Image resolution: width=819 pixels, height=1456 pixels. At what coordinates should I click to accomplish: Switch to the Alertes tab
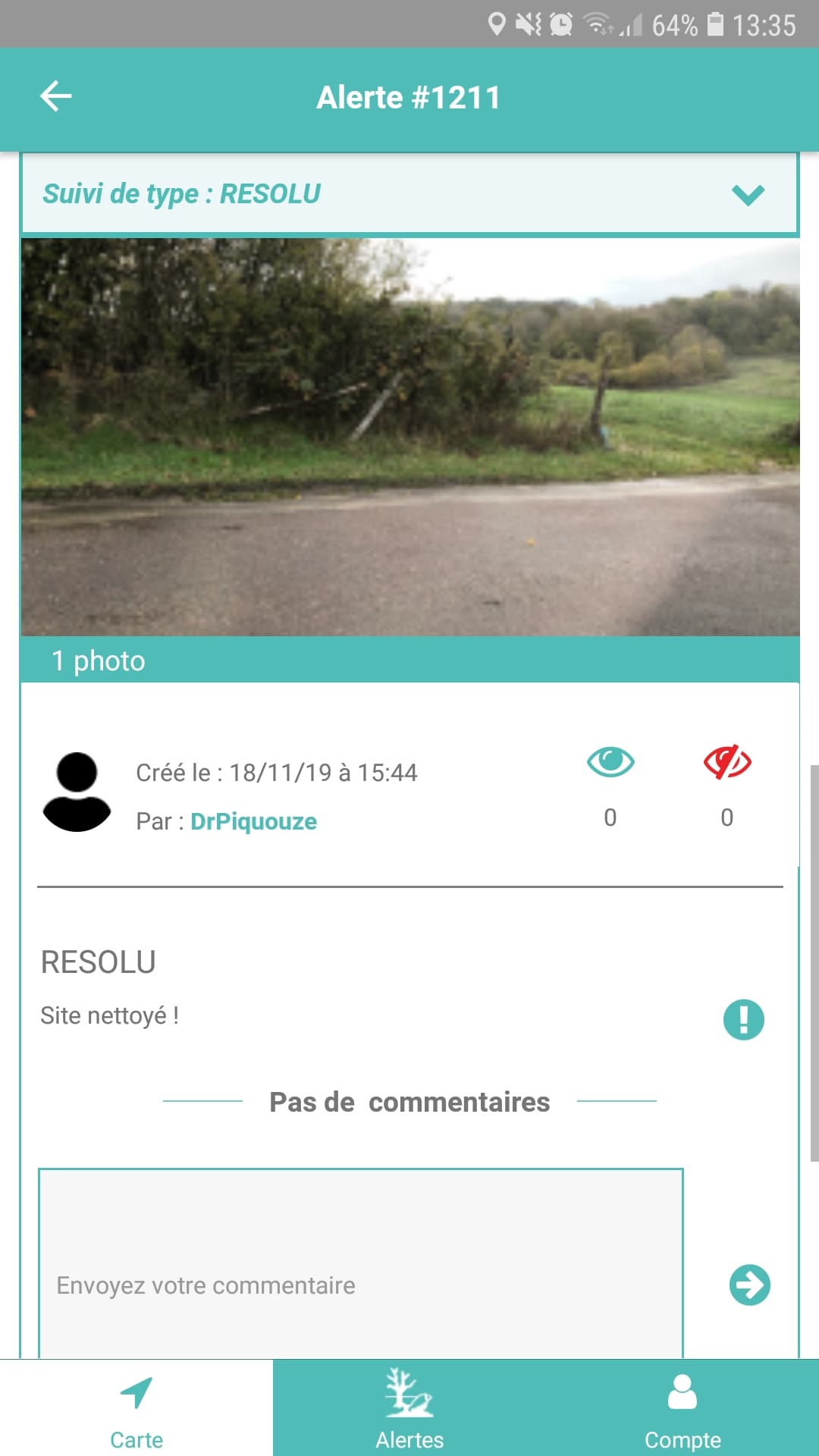point(409,1408)
